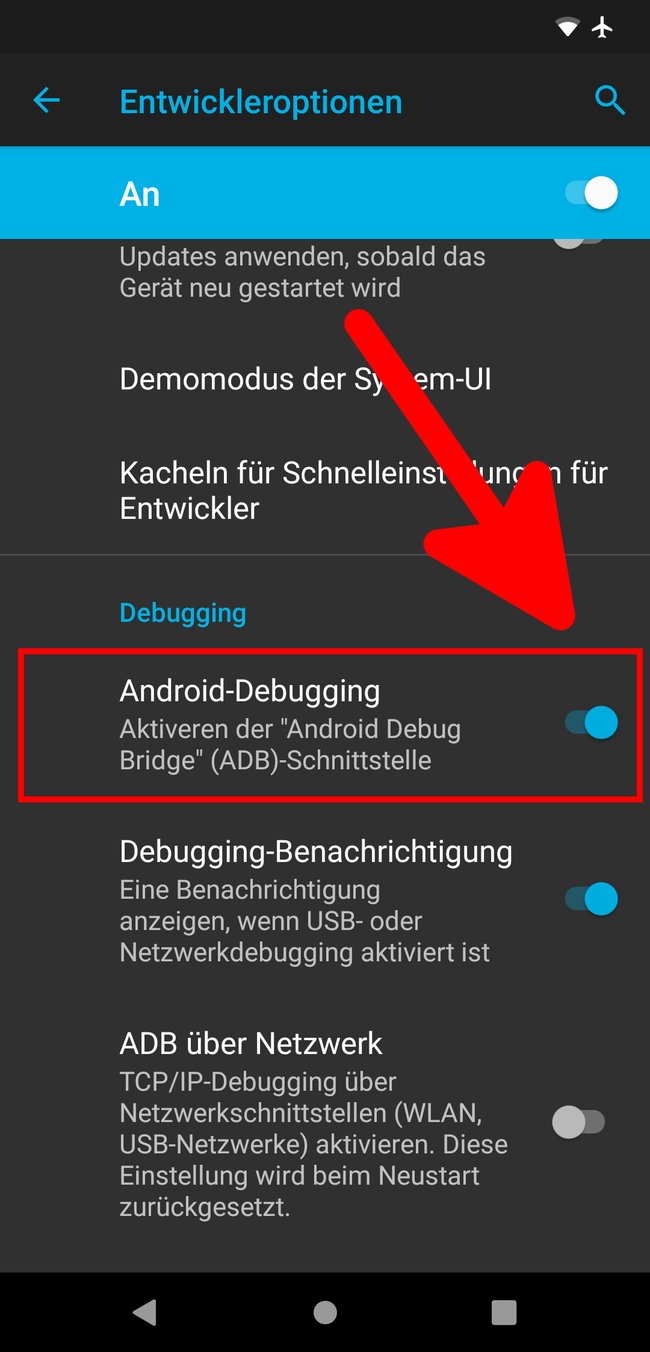Open Demomodus der System-UI
650x1352 pixels.
coord(325,380)
